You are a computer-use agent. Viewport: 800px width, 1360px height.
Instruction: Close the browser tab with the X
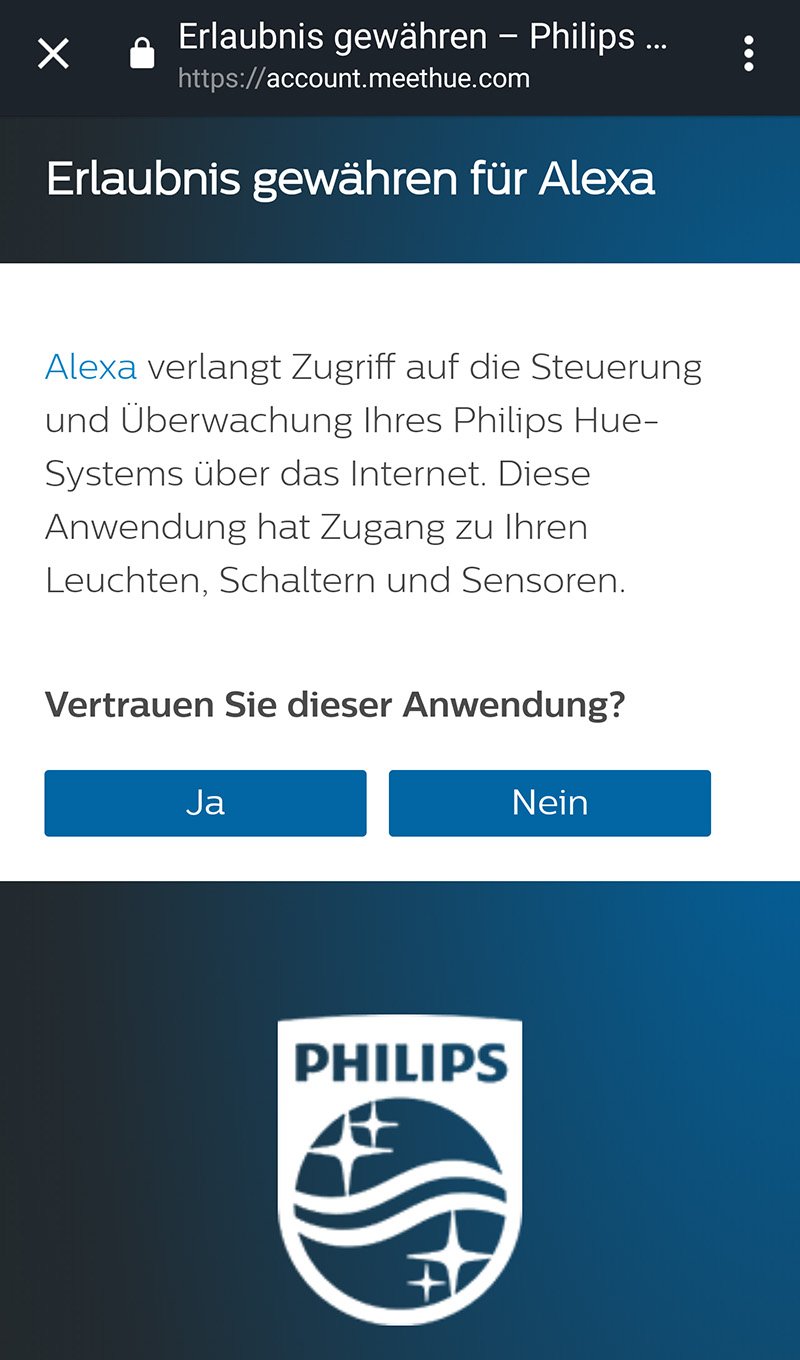click(53, 54)
